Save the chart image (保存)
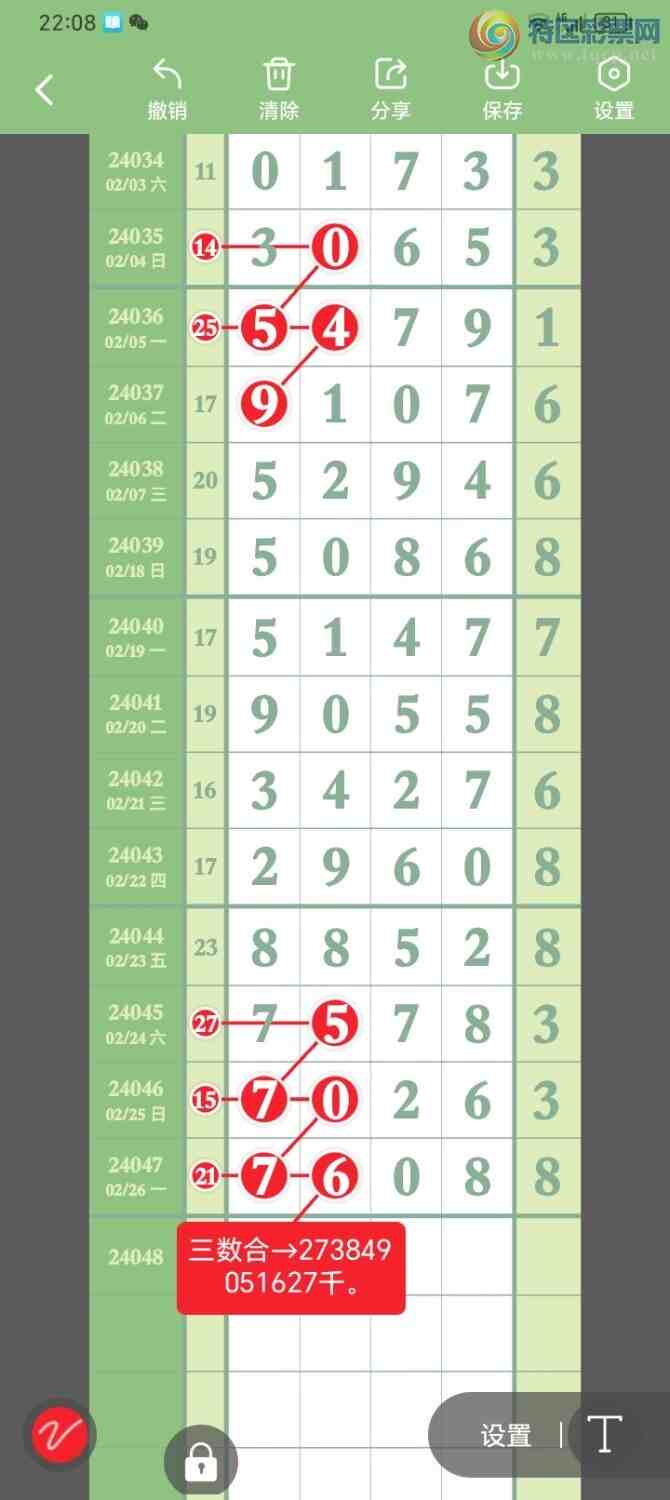Image resolution: width=670 pixels, height=1500 pixels. coord(502,89)
